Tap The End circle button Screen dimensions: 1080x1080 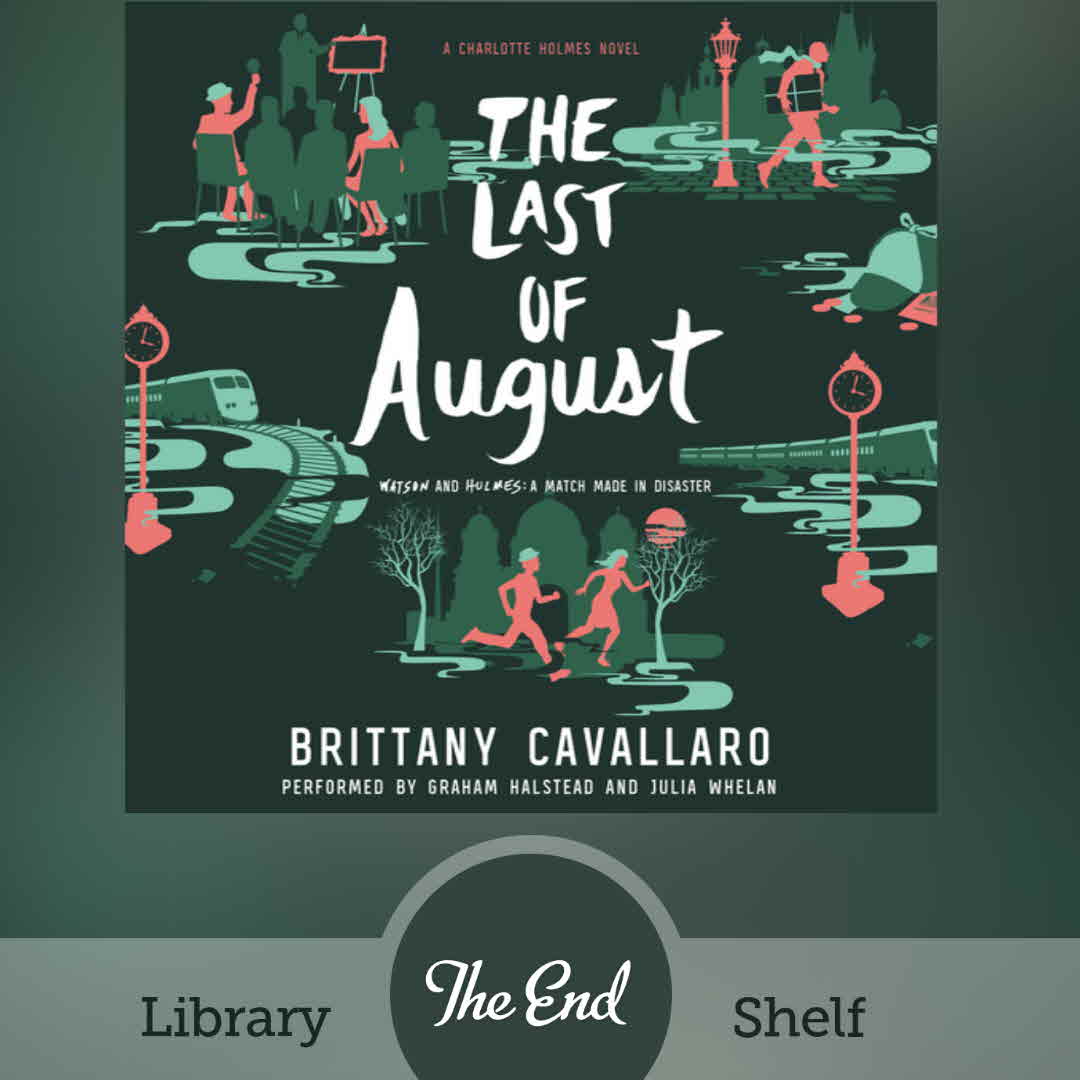click(x=528, y=990)
